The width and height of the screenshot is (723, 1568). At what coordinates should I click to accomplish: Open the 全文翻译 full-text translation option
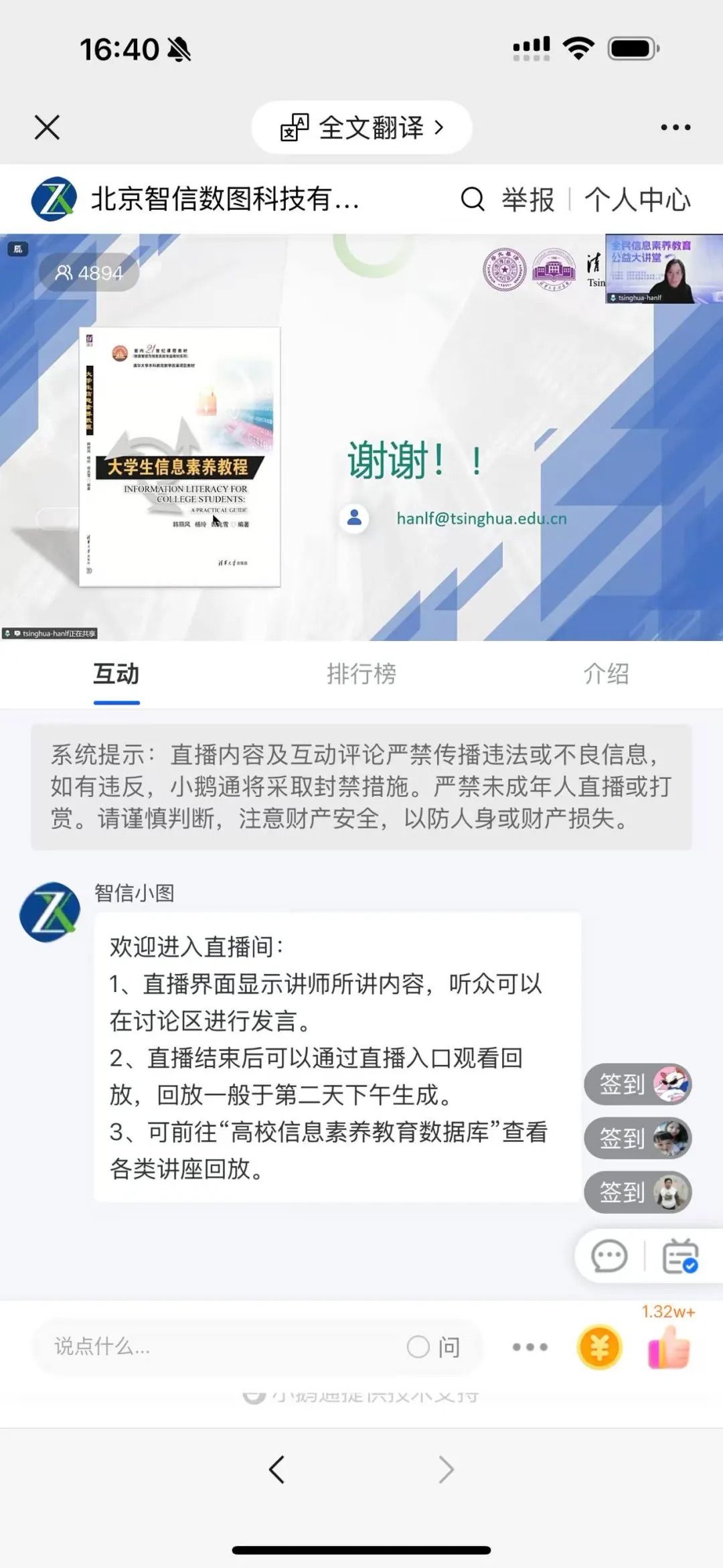click(x=361, y=127)
